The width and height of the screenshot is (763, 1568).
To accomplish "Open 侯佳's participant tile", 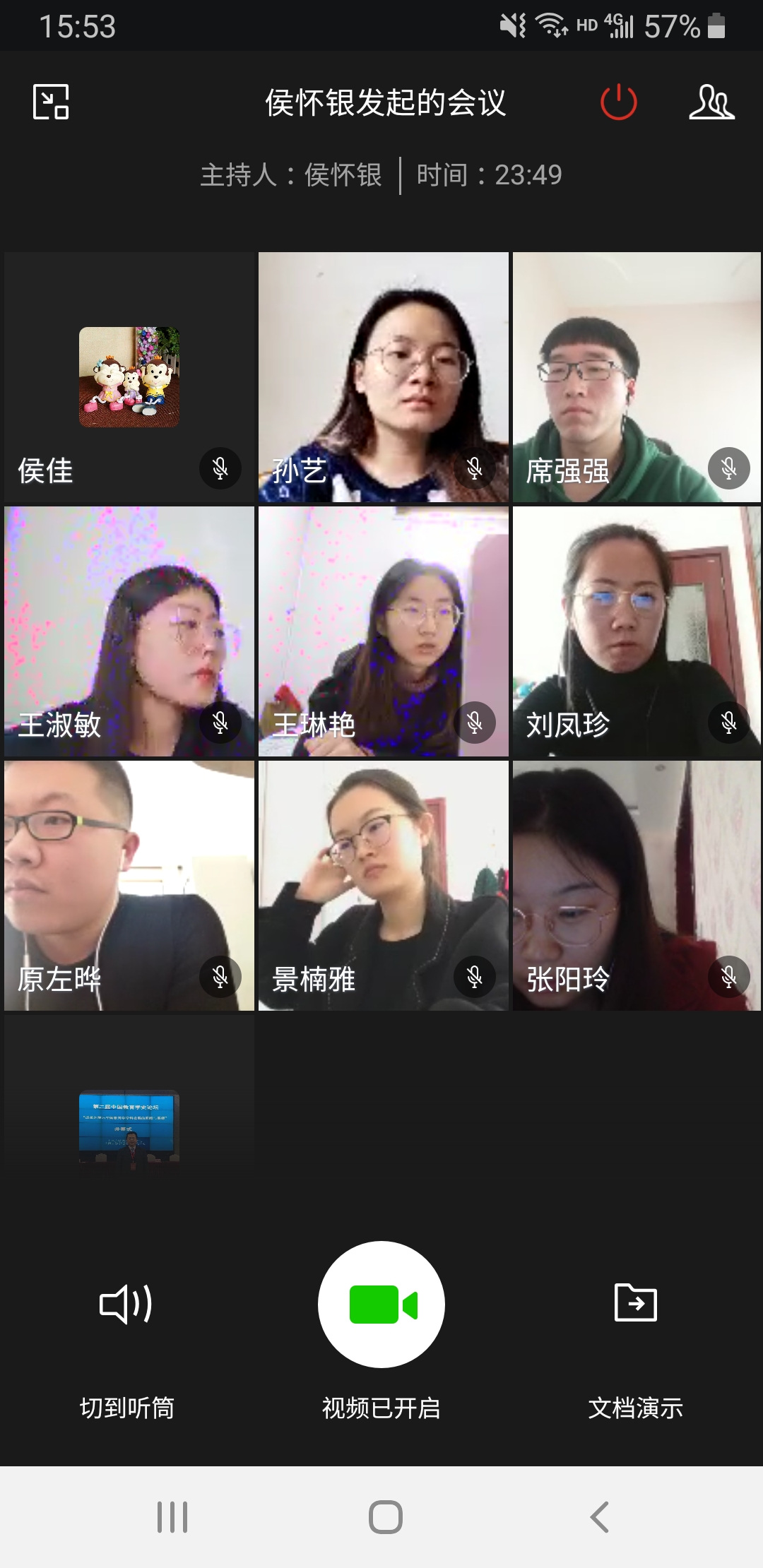I will coord(129,377).
